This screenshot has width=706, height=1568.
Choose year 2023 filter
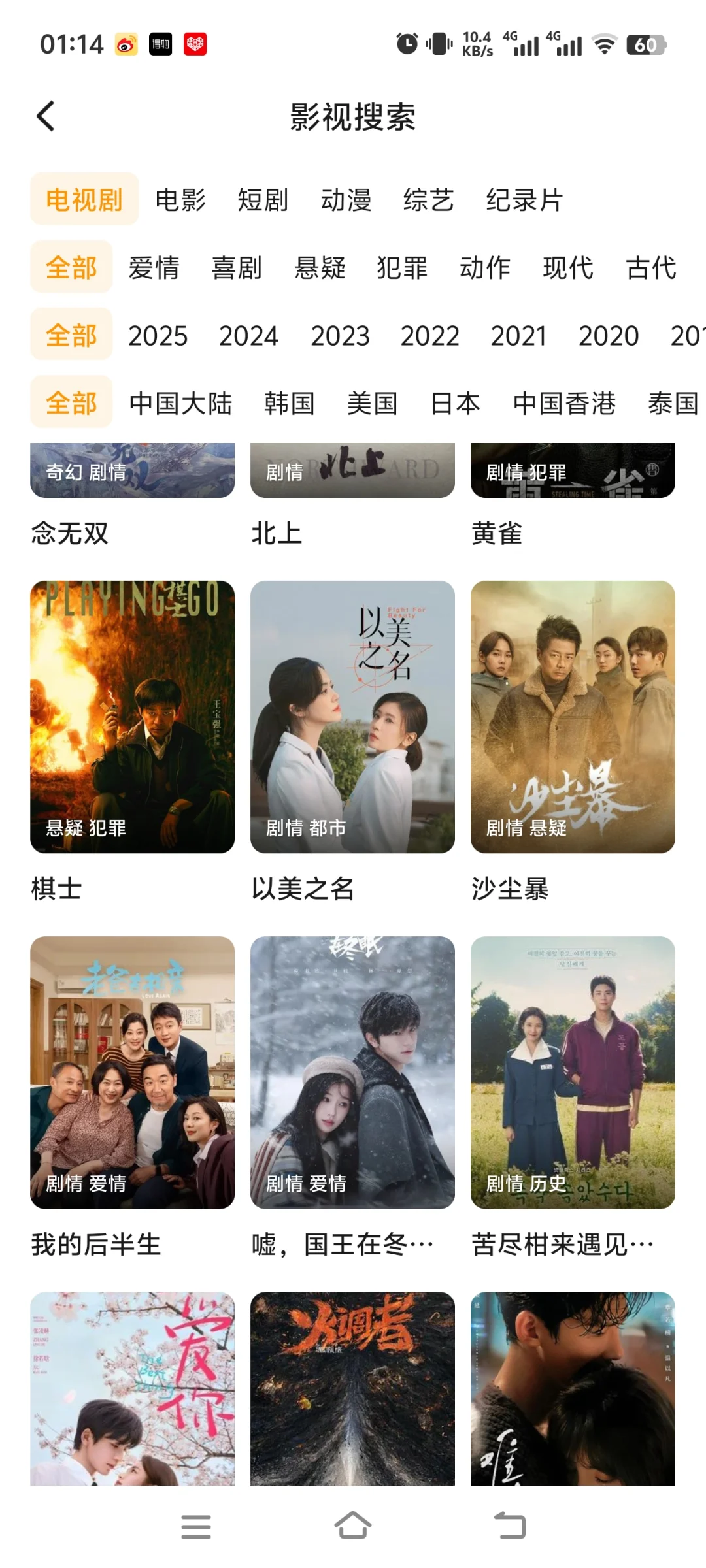340,336
